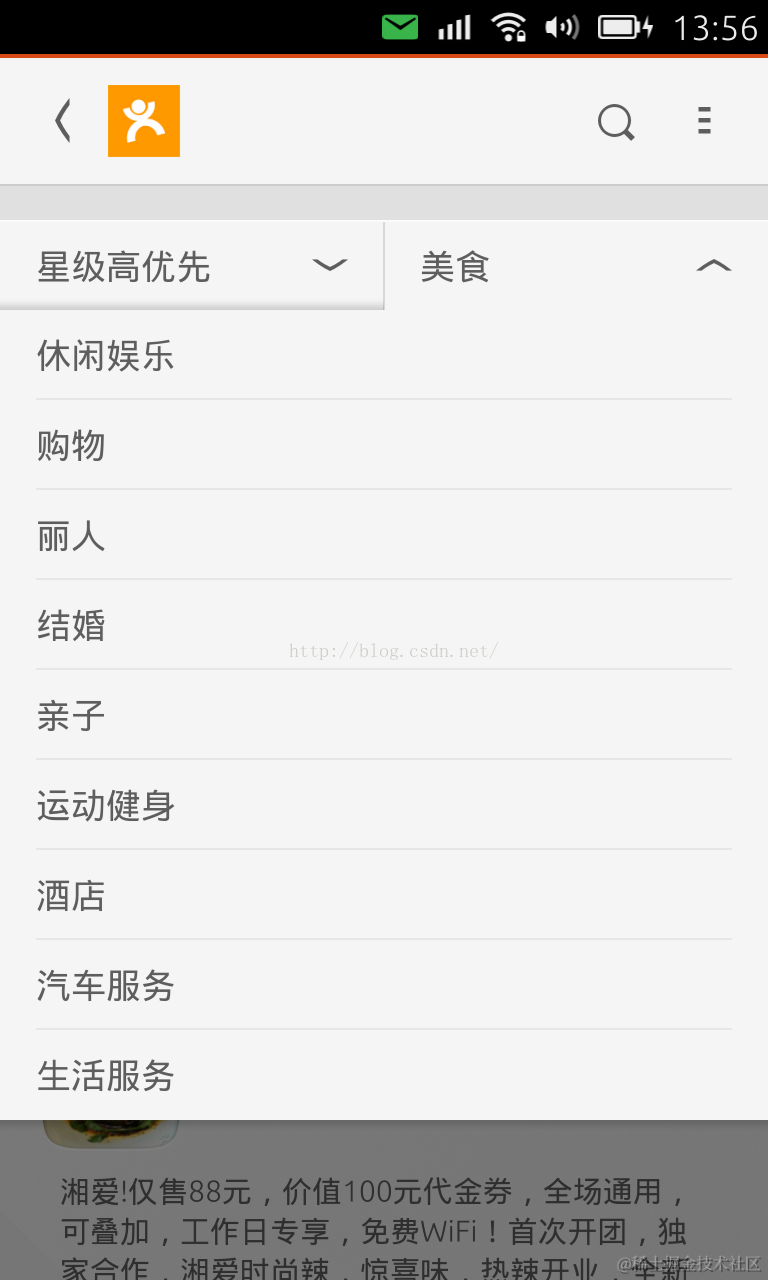
Task: Choose the 汽车服务 category
Action: pyautogui.click(x=384, y=986)
